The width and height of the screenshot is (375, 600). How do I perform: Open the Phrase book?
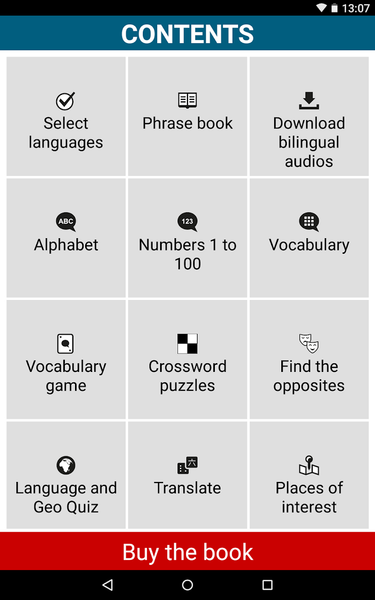click(188, 116)
